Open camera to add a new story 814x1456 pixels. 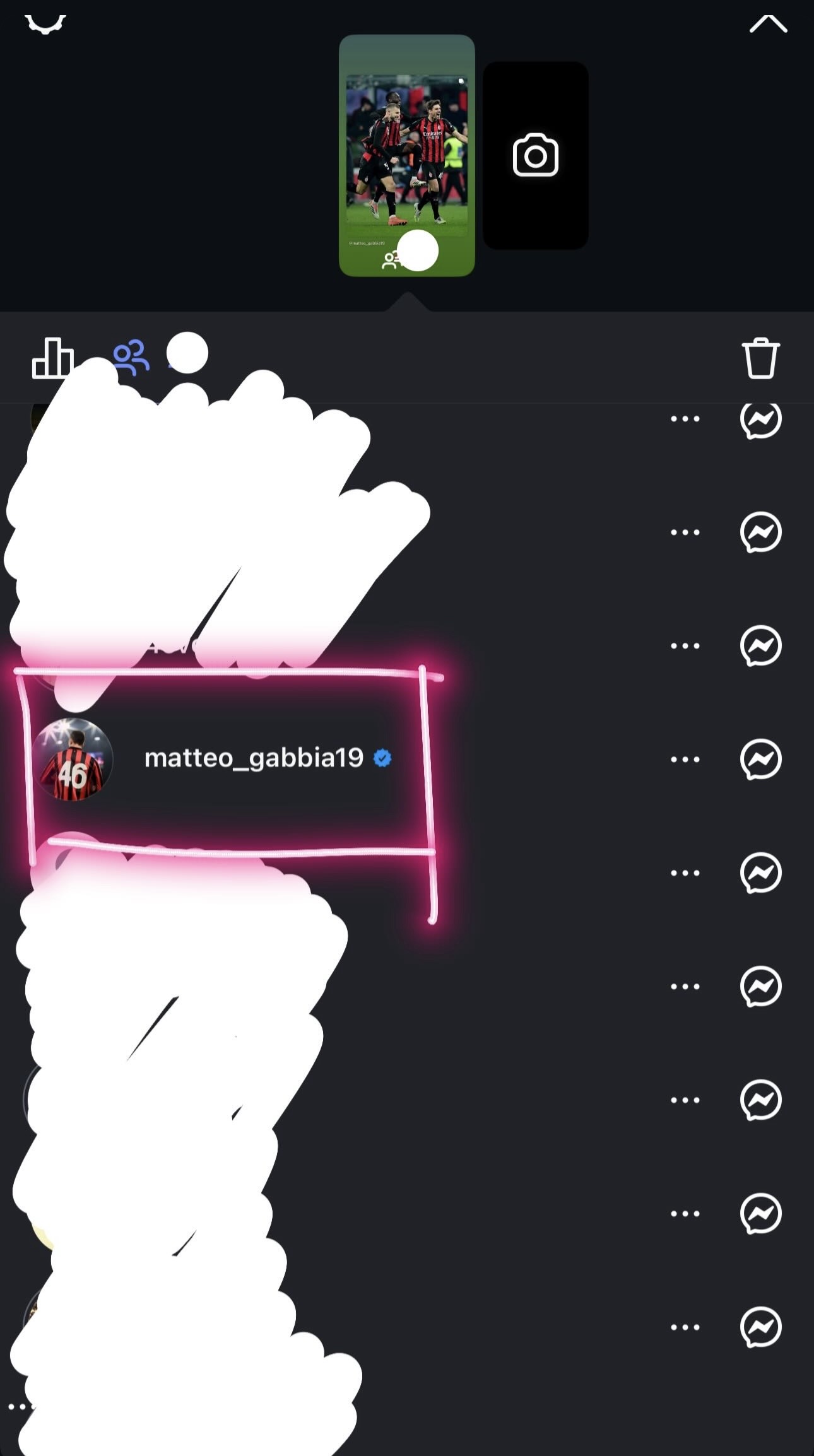535,155
